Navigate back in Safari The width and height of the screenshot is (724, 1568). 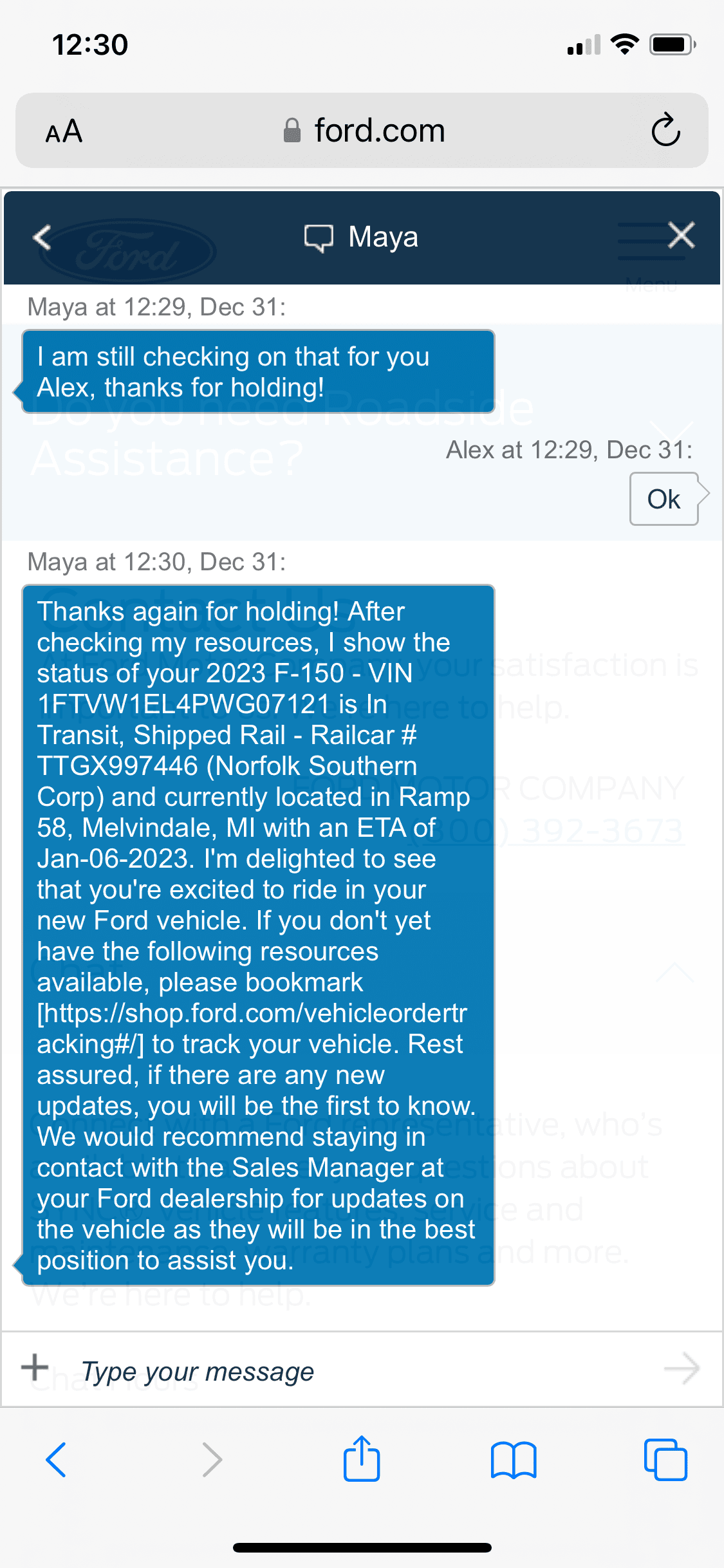click(x=56, y=1459)
